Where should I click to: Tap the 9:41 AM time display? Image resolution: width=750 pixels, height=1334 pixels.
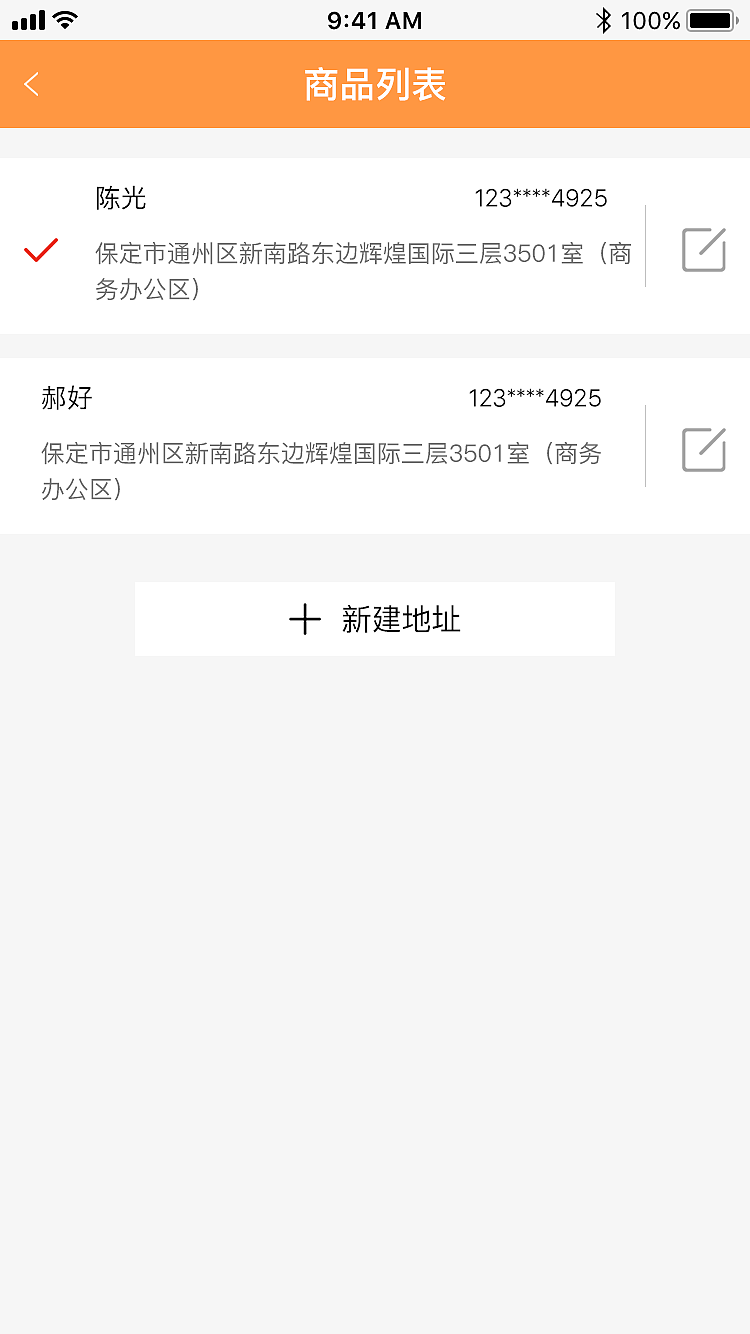pos(374,19)
